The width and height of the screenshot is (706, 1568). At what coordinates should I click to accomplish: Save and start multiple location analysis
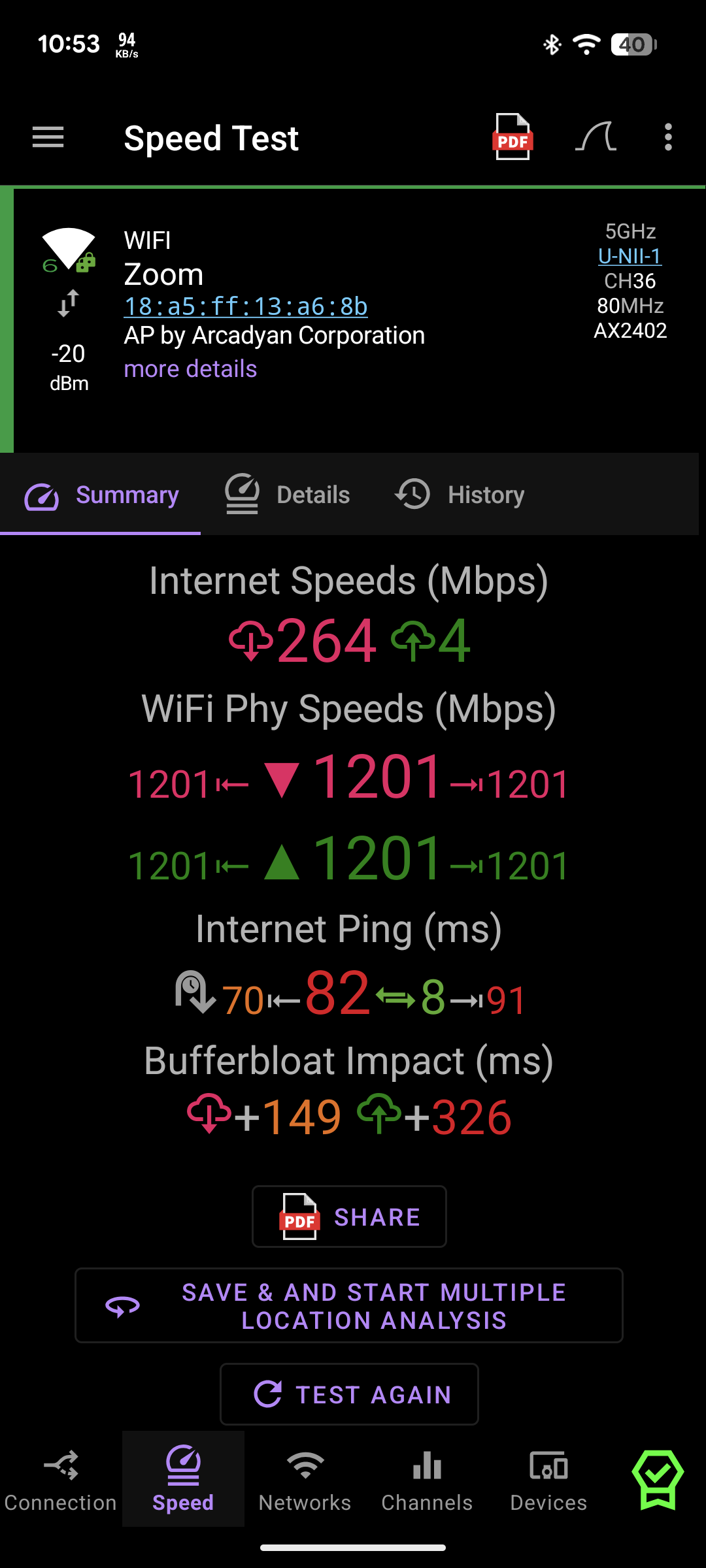coord(349,1305)
